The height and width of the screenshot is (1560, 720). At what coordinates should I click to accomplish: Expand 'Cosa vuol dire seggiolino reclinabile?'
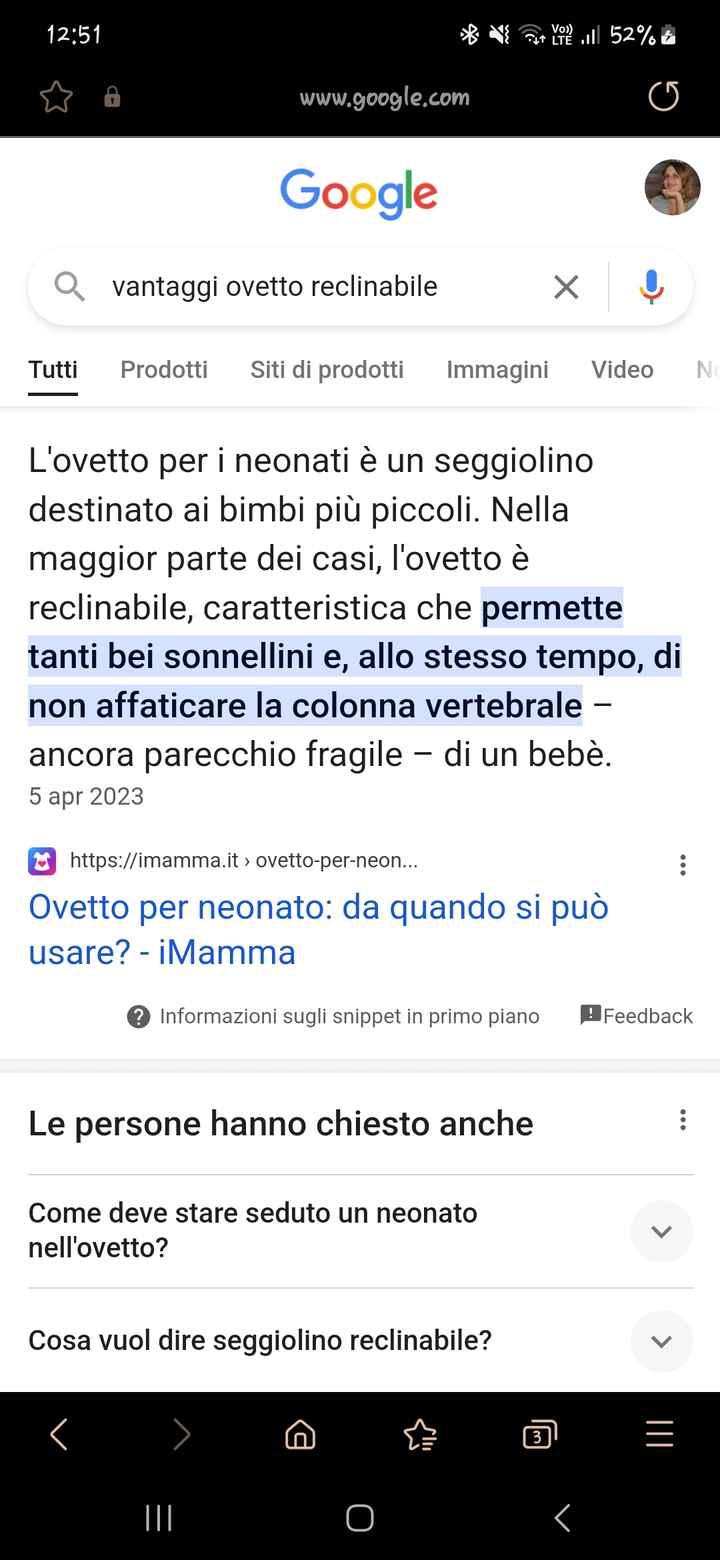point(661,1341)
